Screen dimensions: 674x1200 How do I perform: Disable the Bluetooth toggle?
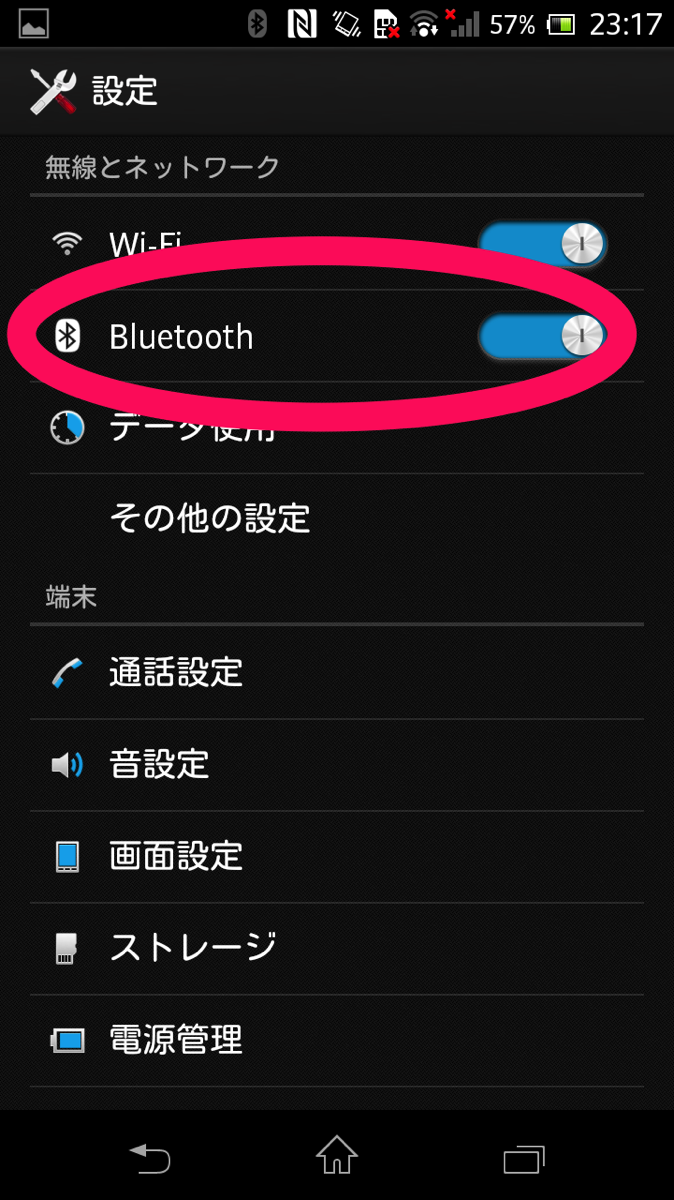542,336
